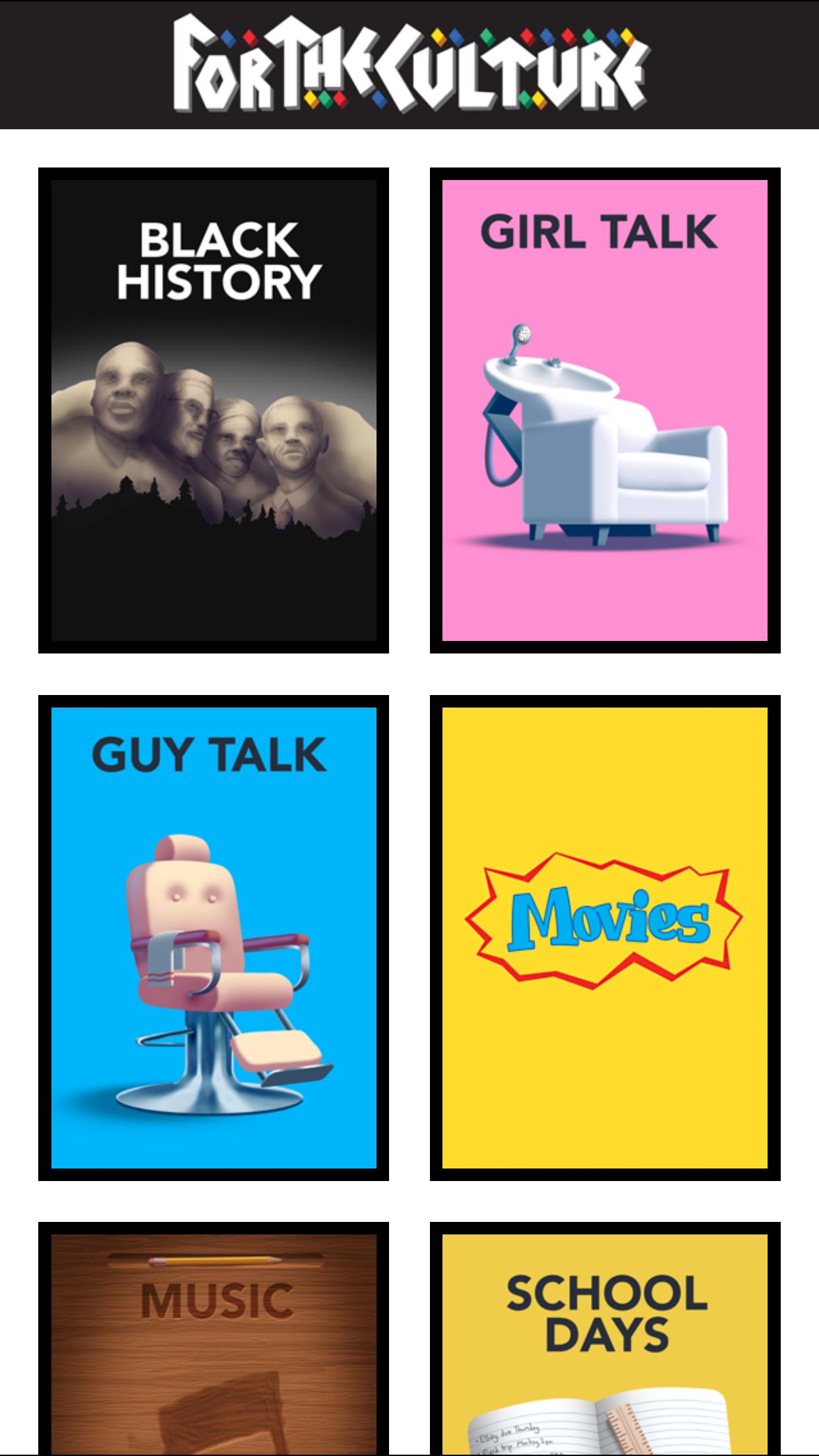The width and height of the screenshot is (819, 1456).
Task: Tap the Music category card
Action: [x=214, y=1339]
